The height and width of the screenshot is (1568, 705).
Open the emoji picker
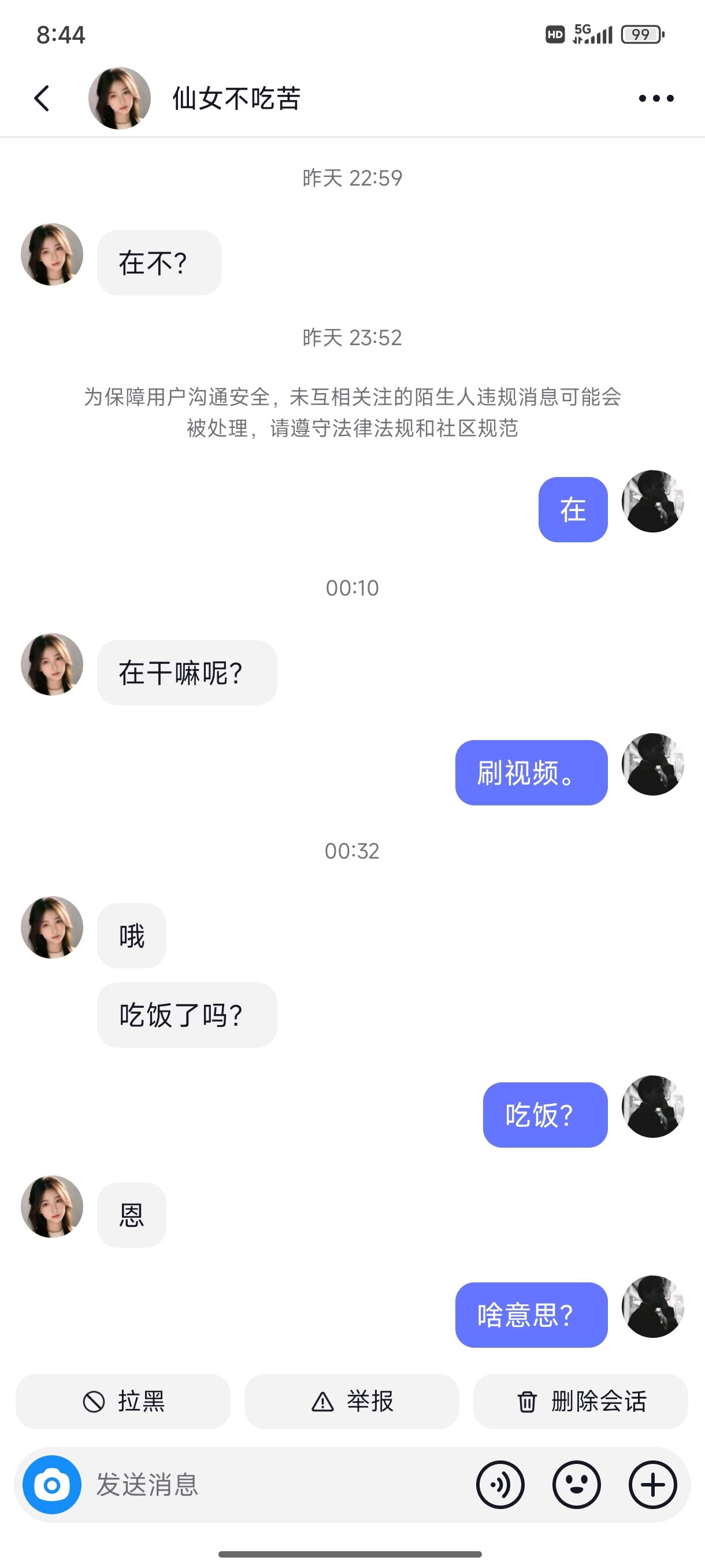tap(576, 1485)
